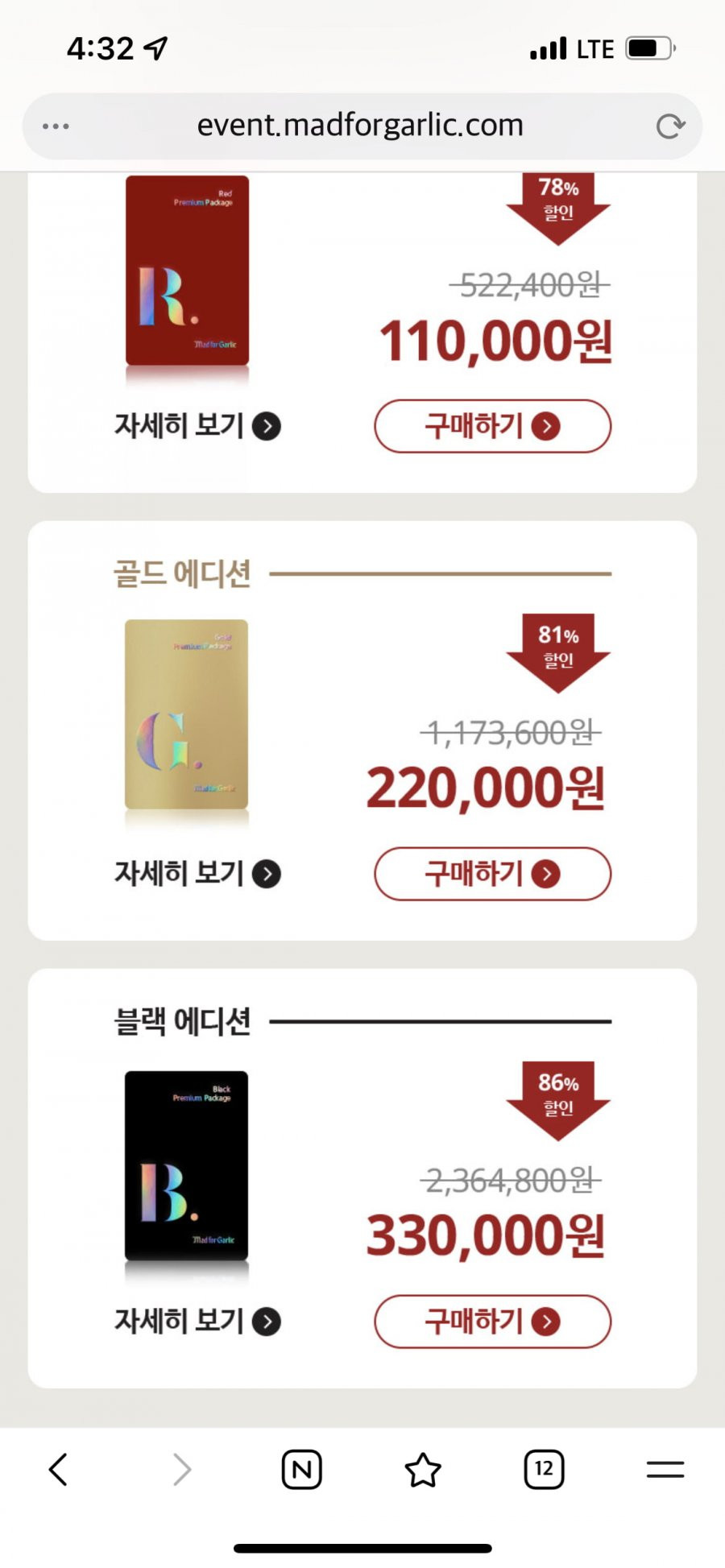Image resolution: width=725 pixels, height=1568 pixels.
Task: Reload the page with the refresh icon
Action: pos(670,126)
